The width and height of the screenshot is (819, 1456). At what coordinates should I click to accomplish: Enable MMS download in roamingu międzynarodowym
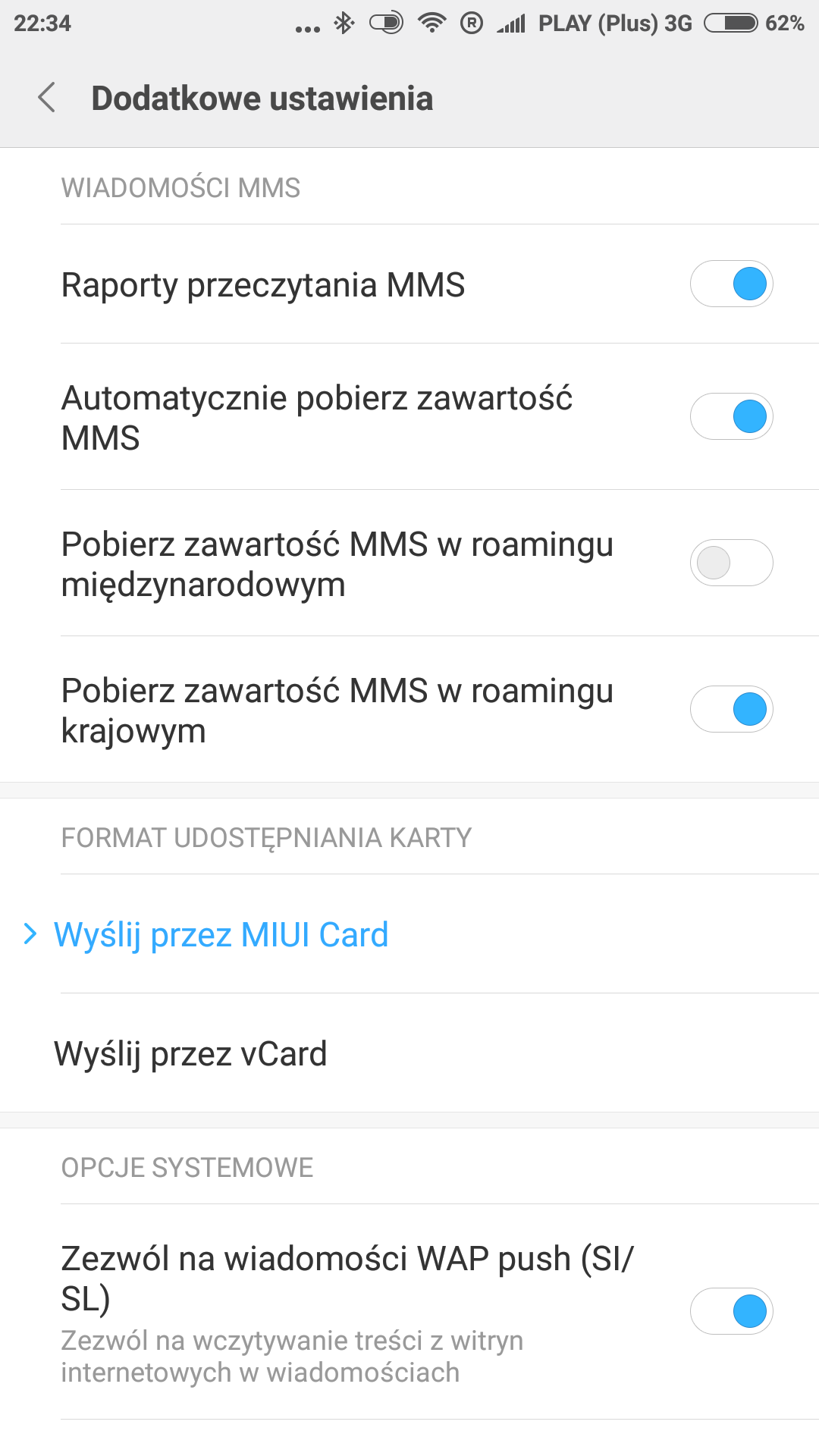click(x=731, y=563)
